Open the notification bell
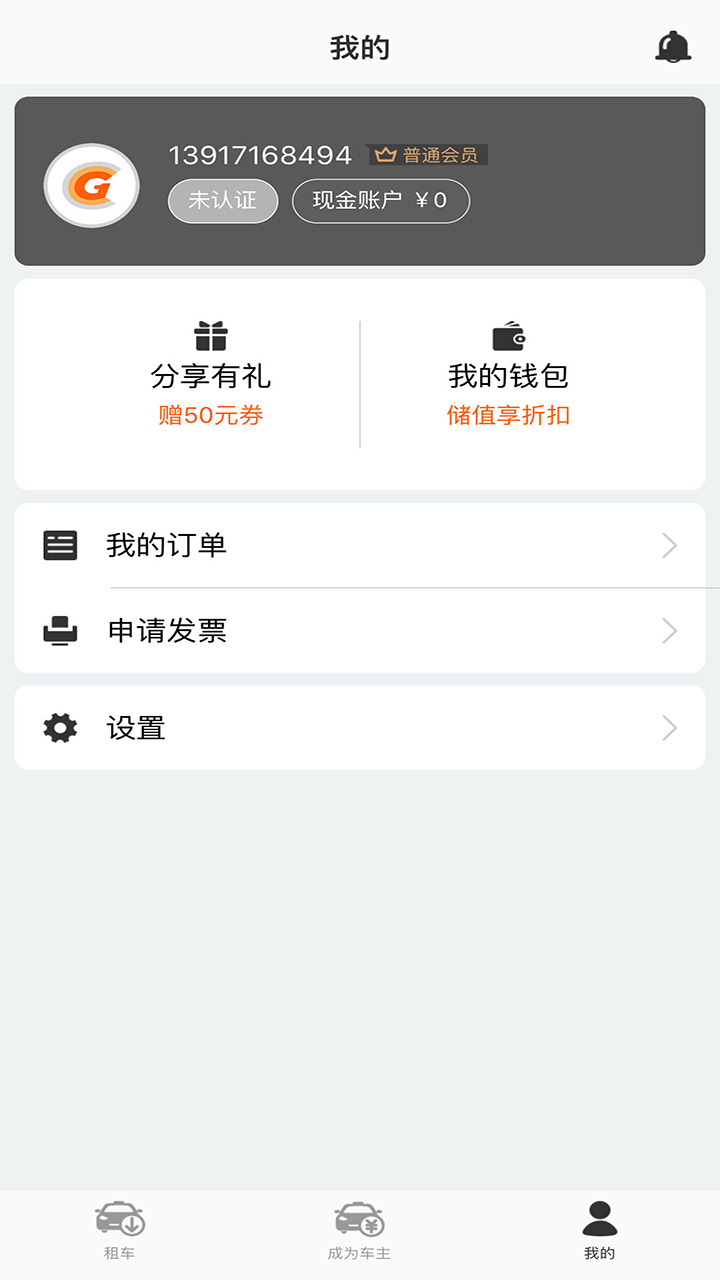720x1280 pixels. point(674,45)
